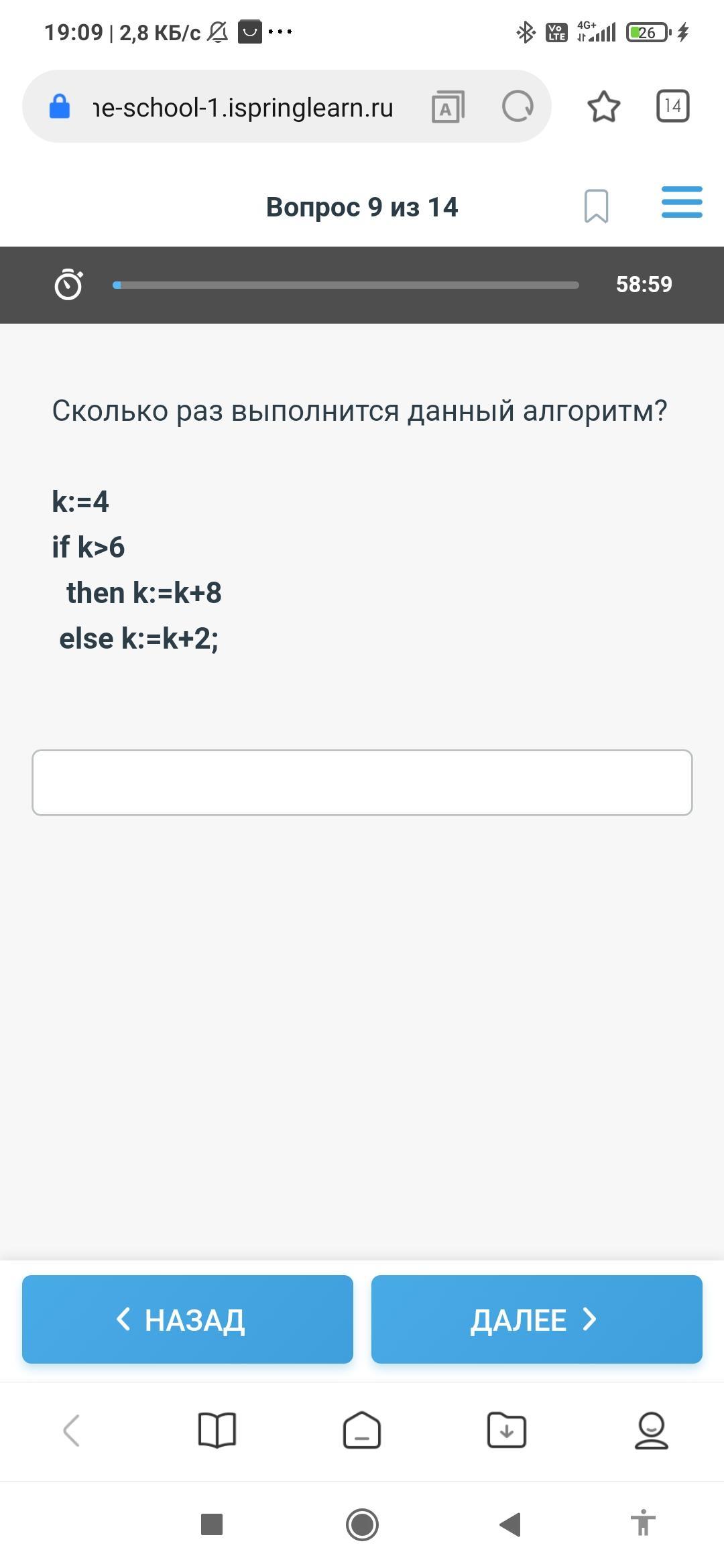Tap the browser address bar
The image size is (724, 1568).
click(243, 107)
